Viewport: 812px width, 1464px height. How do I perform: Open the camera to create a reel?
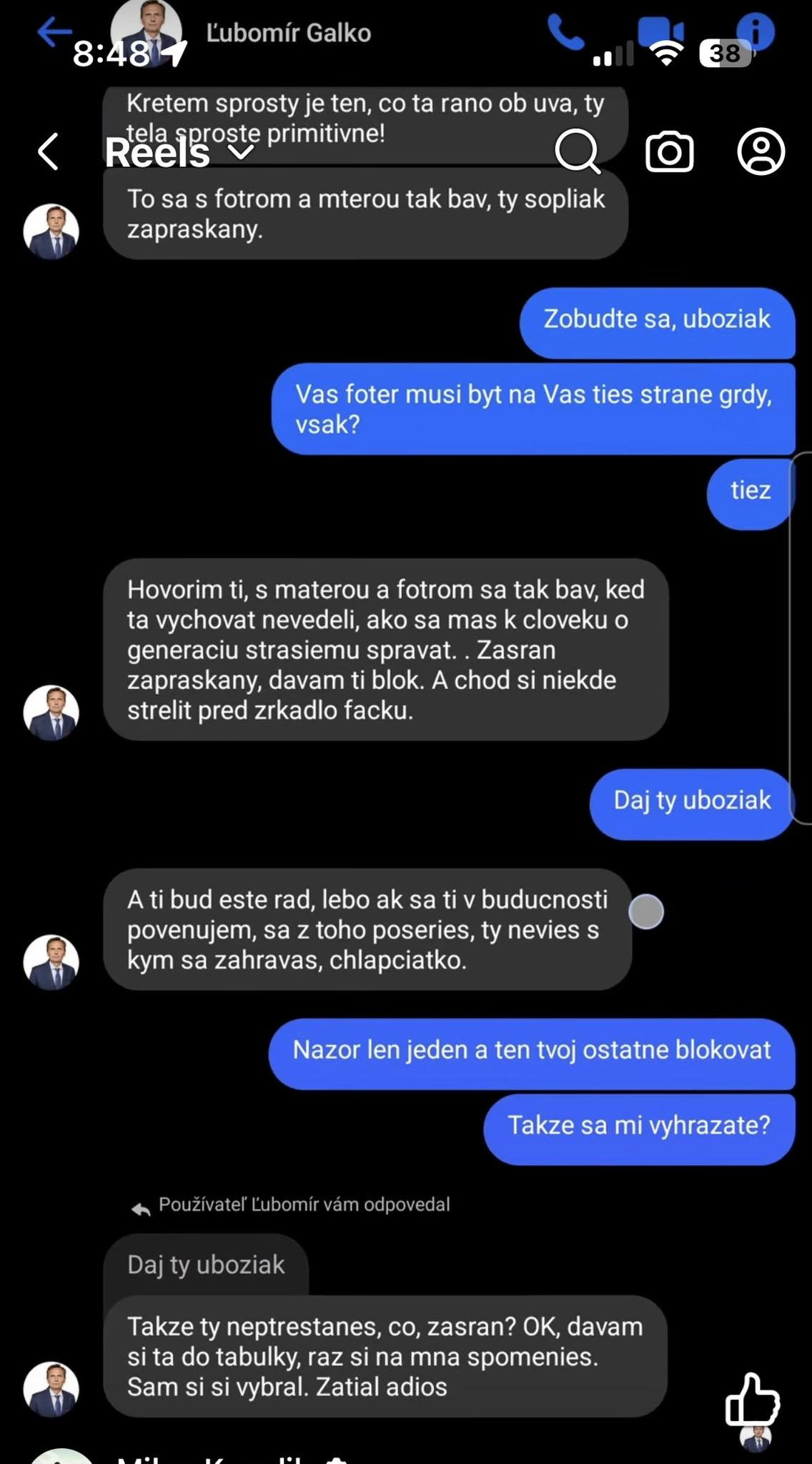pos(669,152)
